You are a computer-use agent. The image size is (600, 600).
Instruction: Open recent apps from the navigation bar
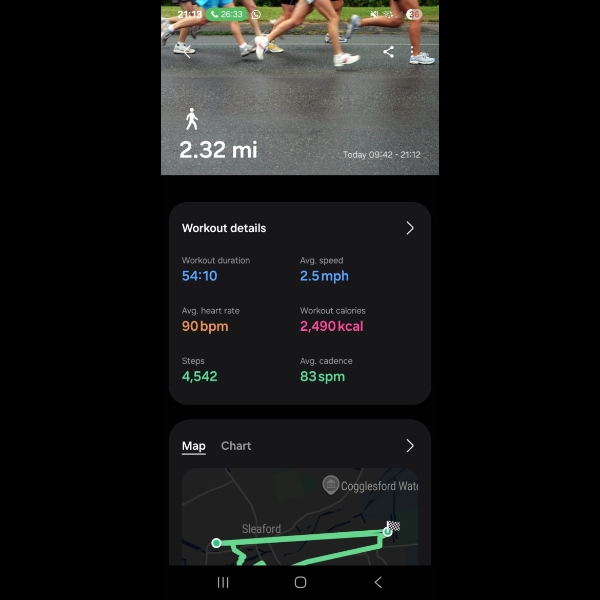223,582
